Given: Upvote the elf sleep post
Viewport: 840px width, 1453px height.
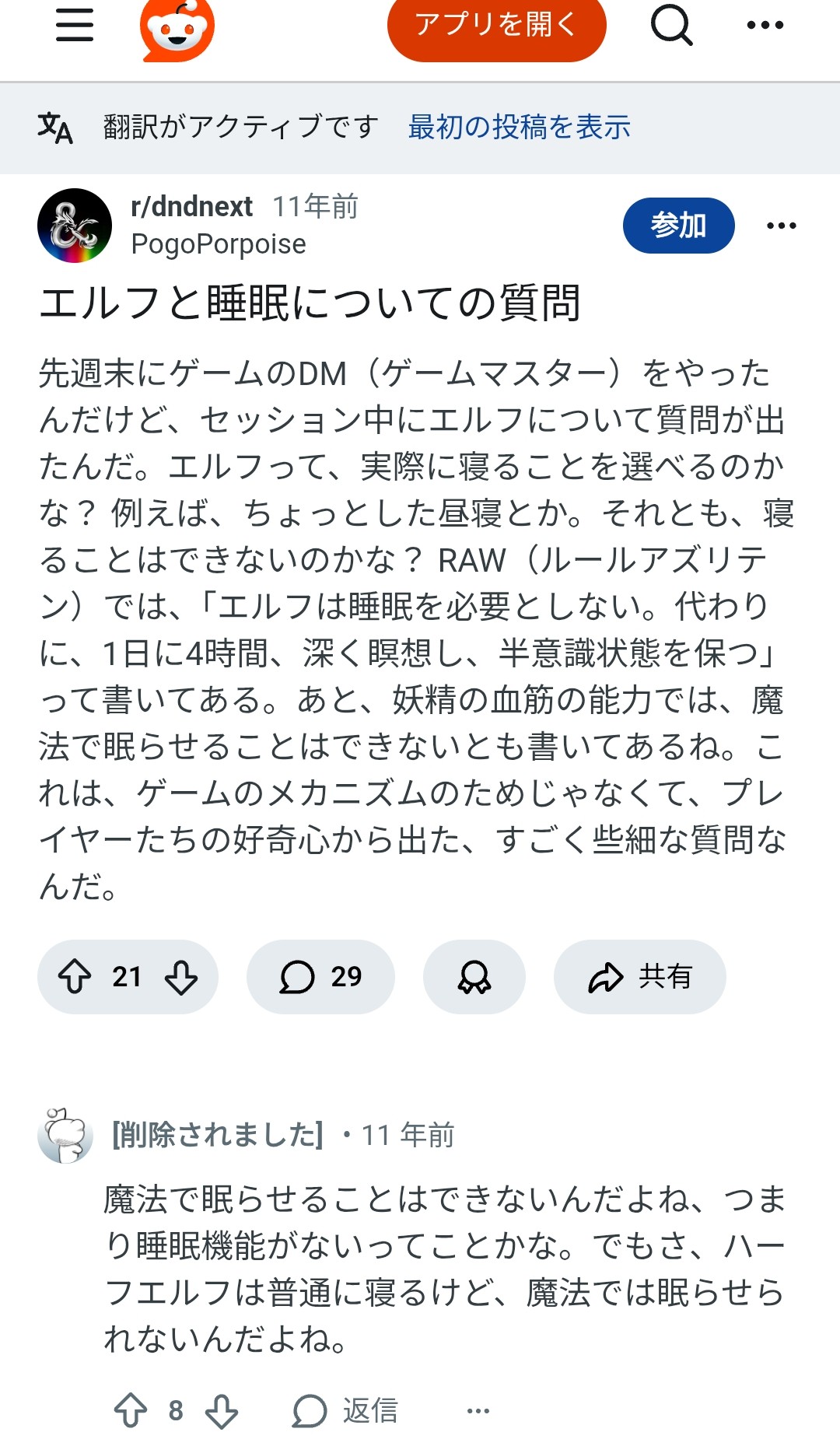Looking at the screenshot, I should coord(75,976).
